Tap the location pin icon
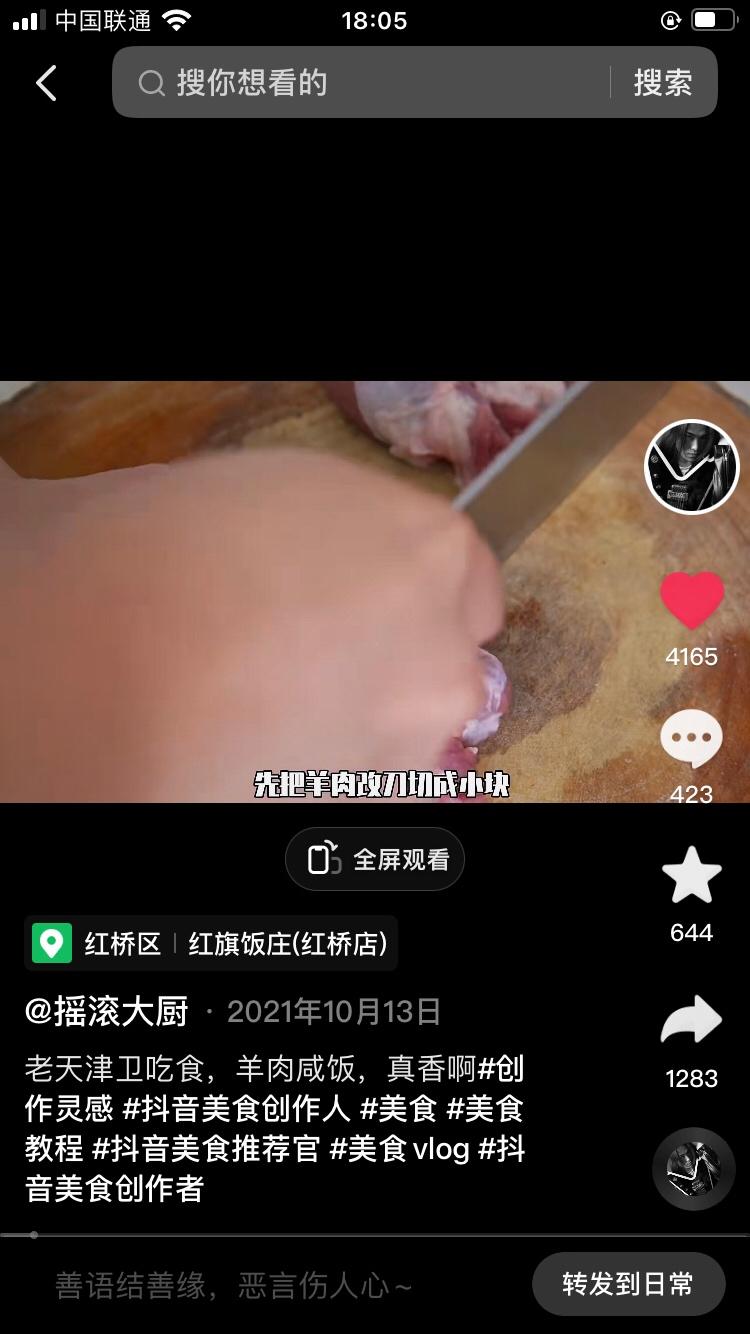The image size is (750, 1334). [52, 943]
